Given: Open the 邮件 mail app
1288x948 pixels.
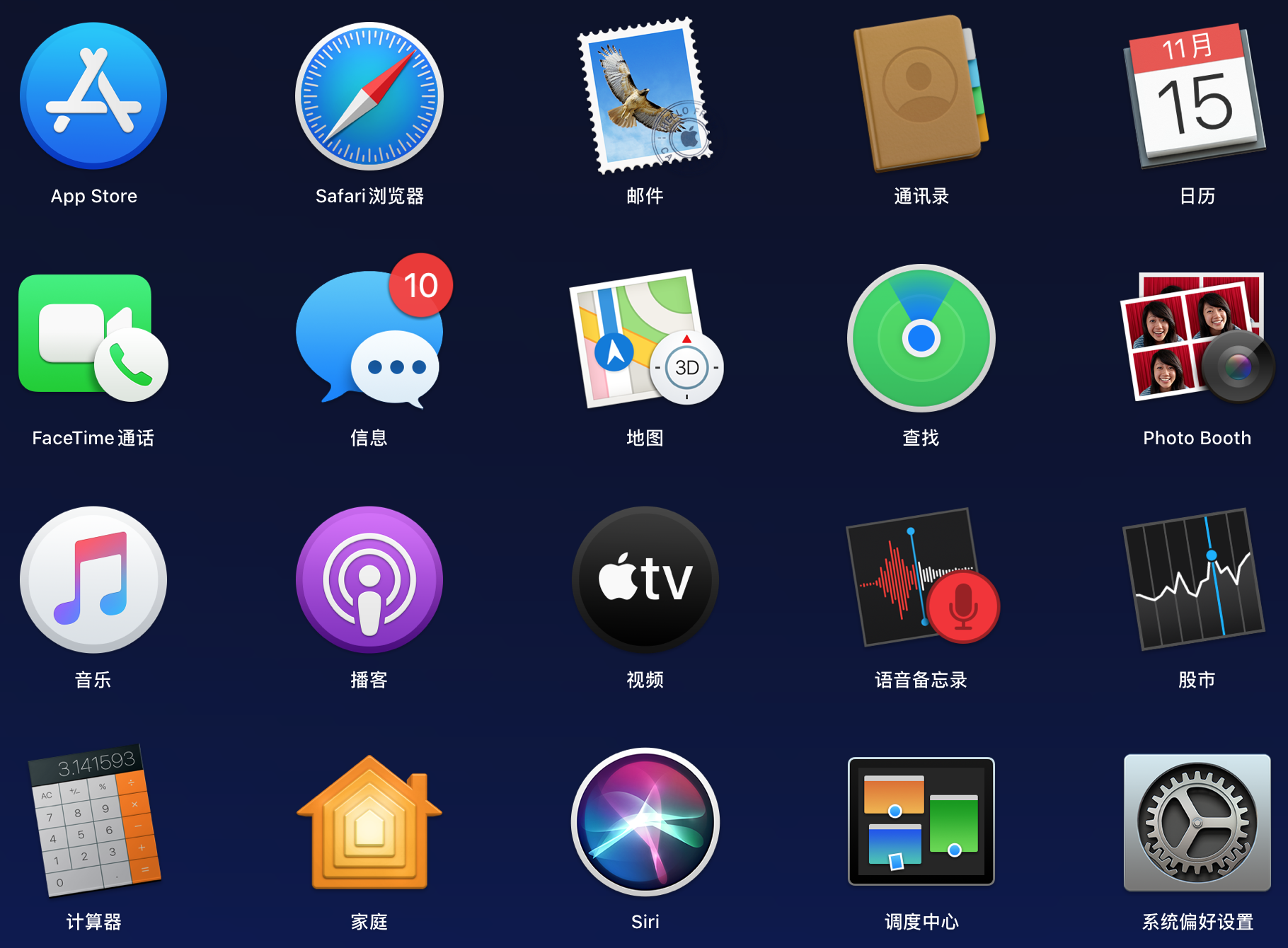Looking at the screenshot, I should [x=645, y=96].
